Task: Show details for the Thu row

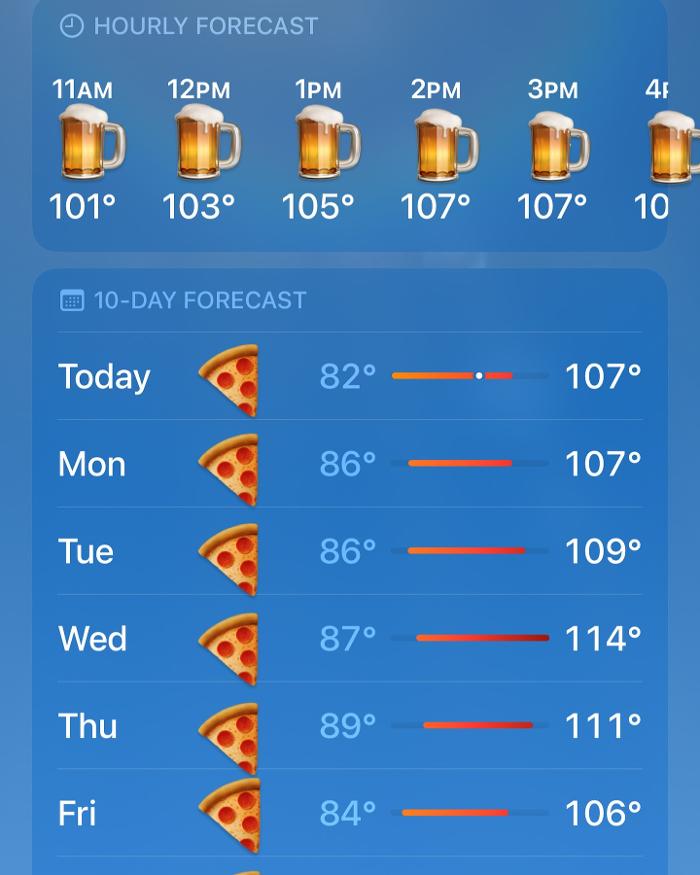Action: tap(349, 726)
